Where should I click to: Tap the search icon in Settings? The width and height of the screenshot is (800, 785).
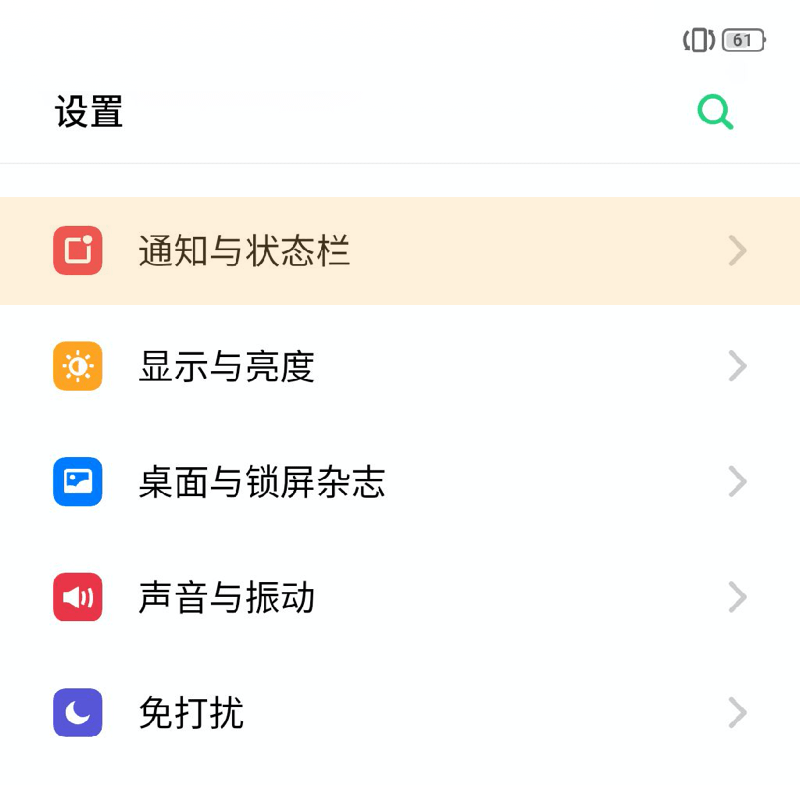click(x=715, y=112)
